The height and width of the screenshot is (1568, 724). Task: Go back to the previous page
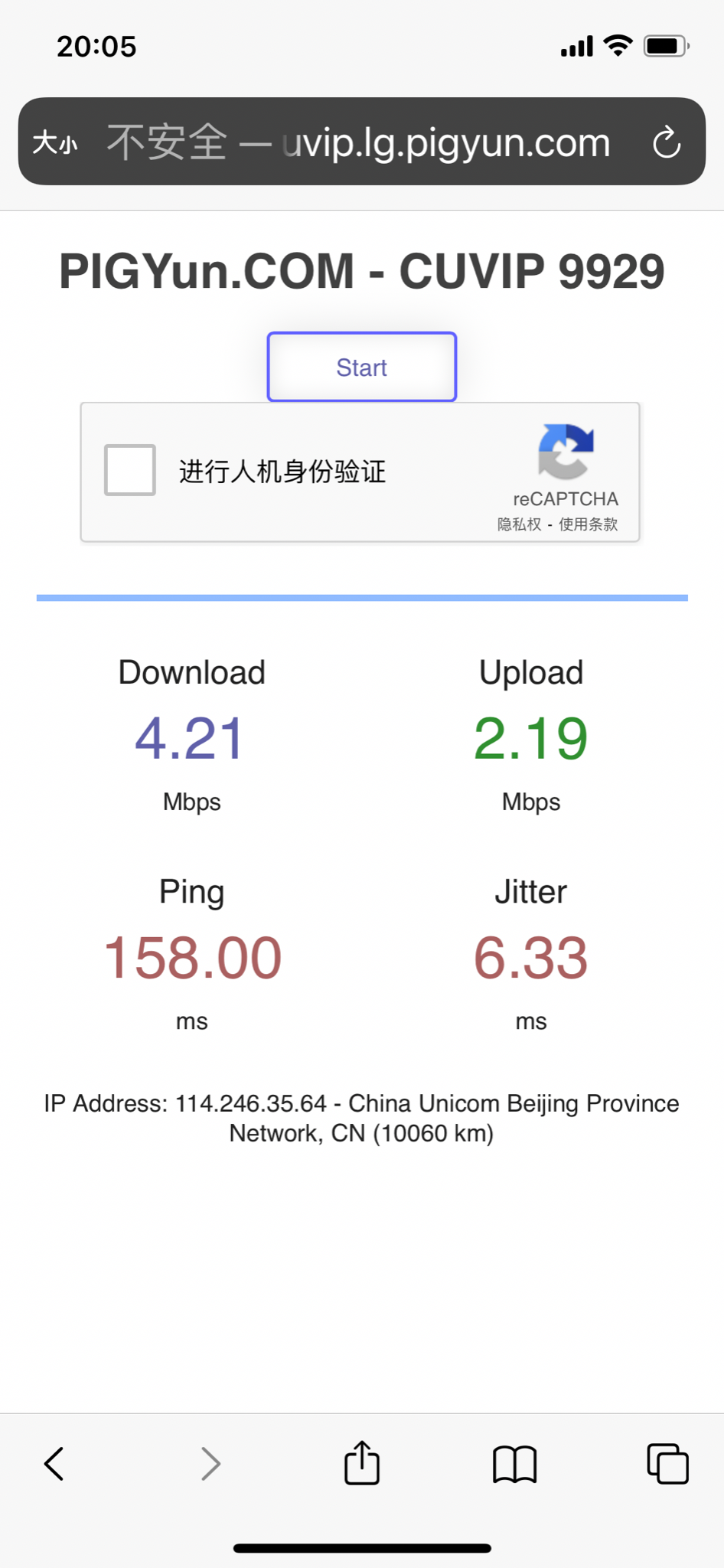click(54, 1464)
